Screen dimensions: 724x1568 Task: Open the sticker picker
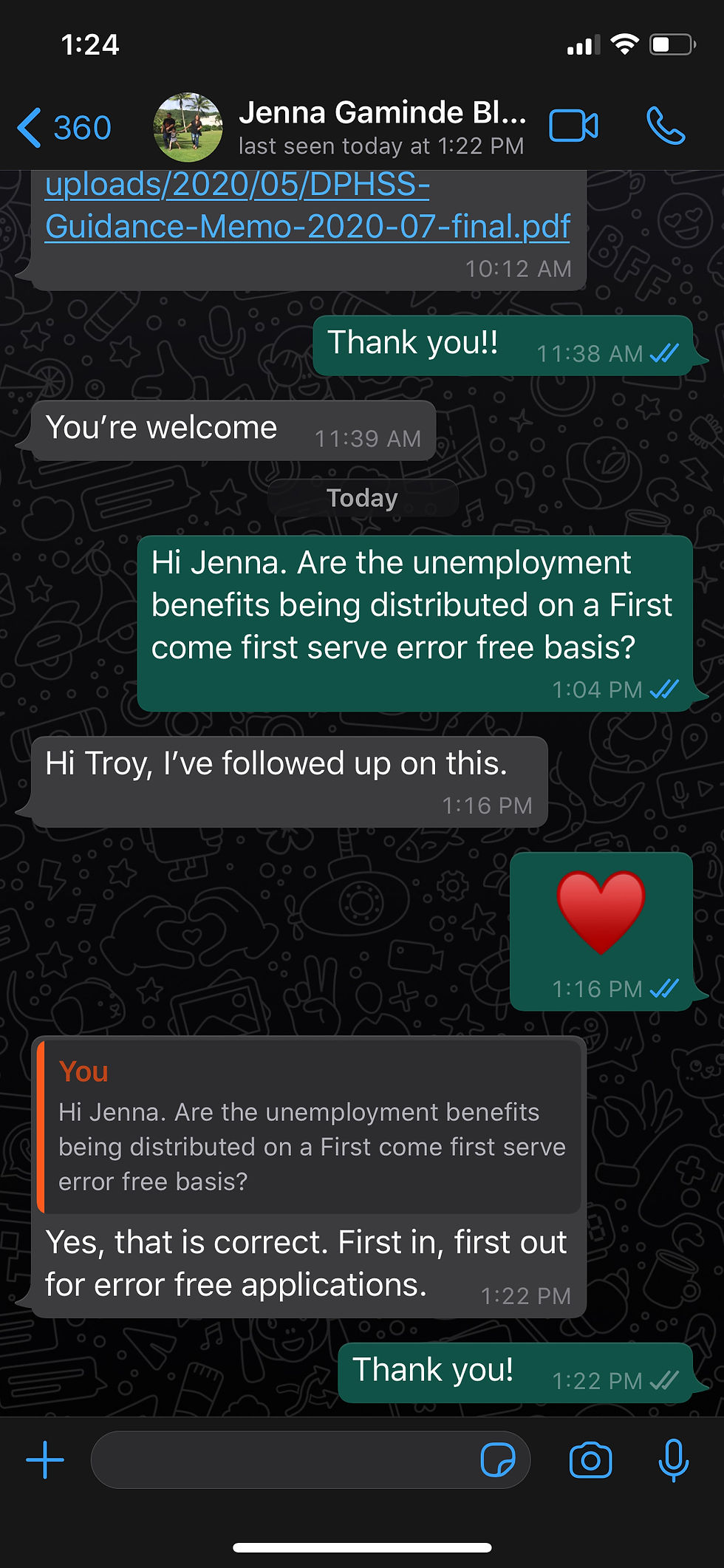(498, 1460)
